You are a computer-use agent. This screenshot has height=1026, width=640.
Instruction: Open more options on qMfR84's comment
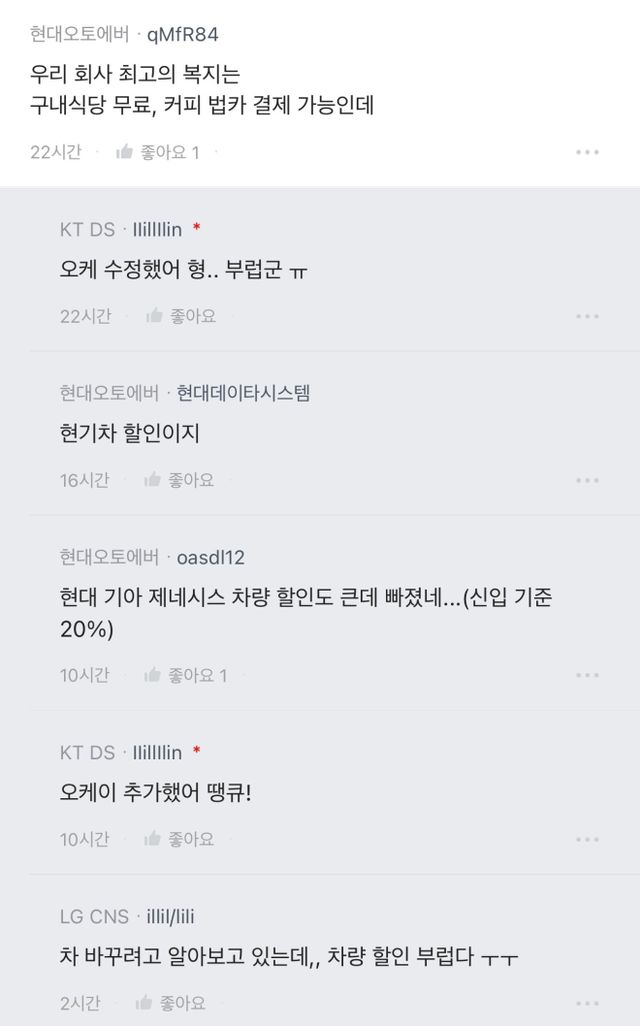(x=587, y=152)
